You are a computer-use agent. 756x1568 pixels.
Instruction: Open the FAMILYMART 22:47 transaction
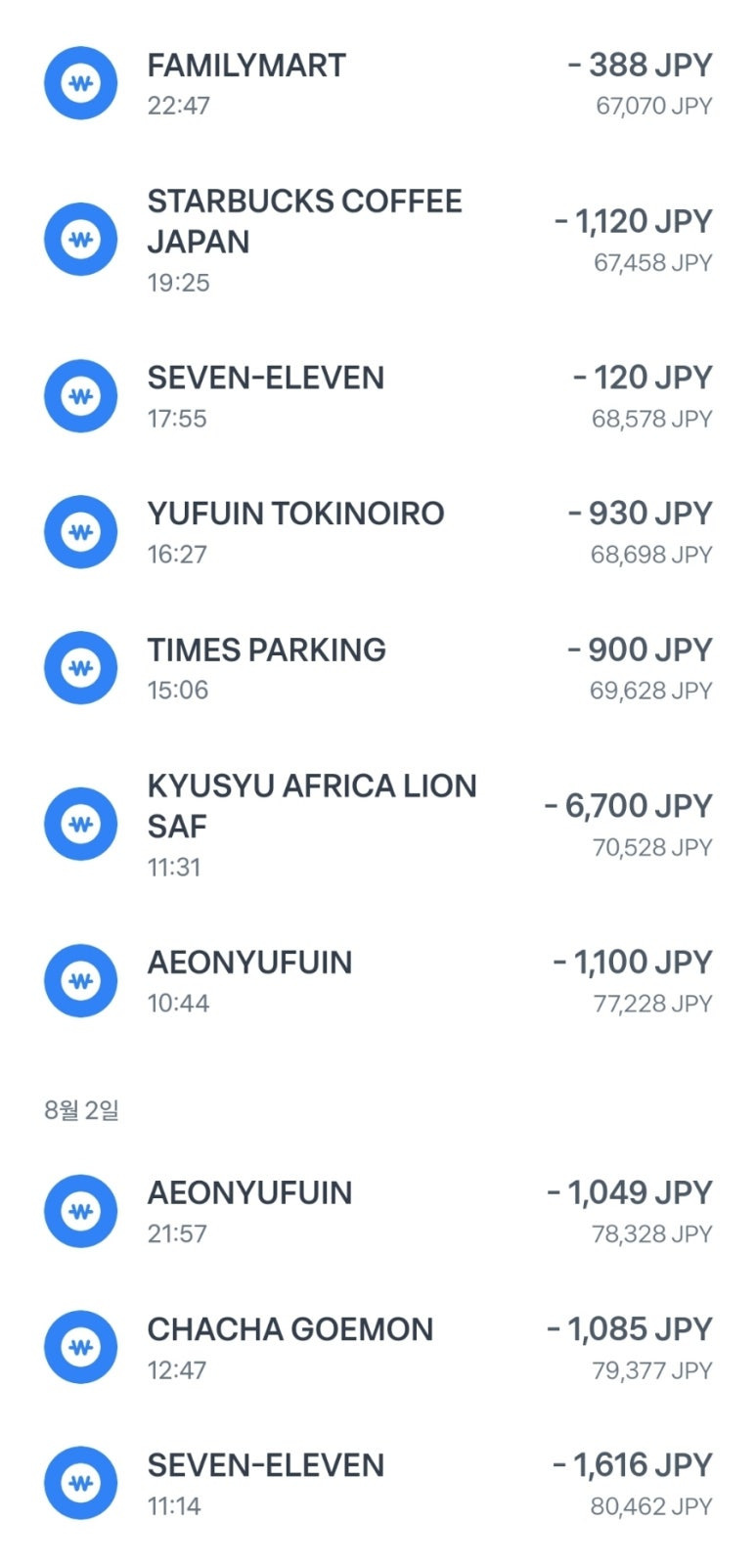click(378, 84)
